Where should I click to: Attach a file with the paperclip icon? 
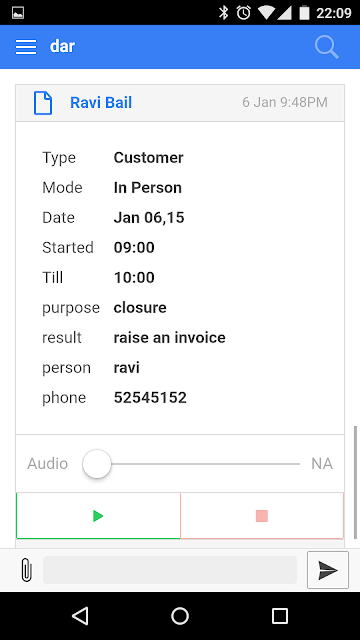pos(26,570)
